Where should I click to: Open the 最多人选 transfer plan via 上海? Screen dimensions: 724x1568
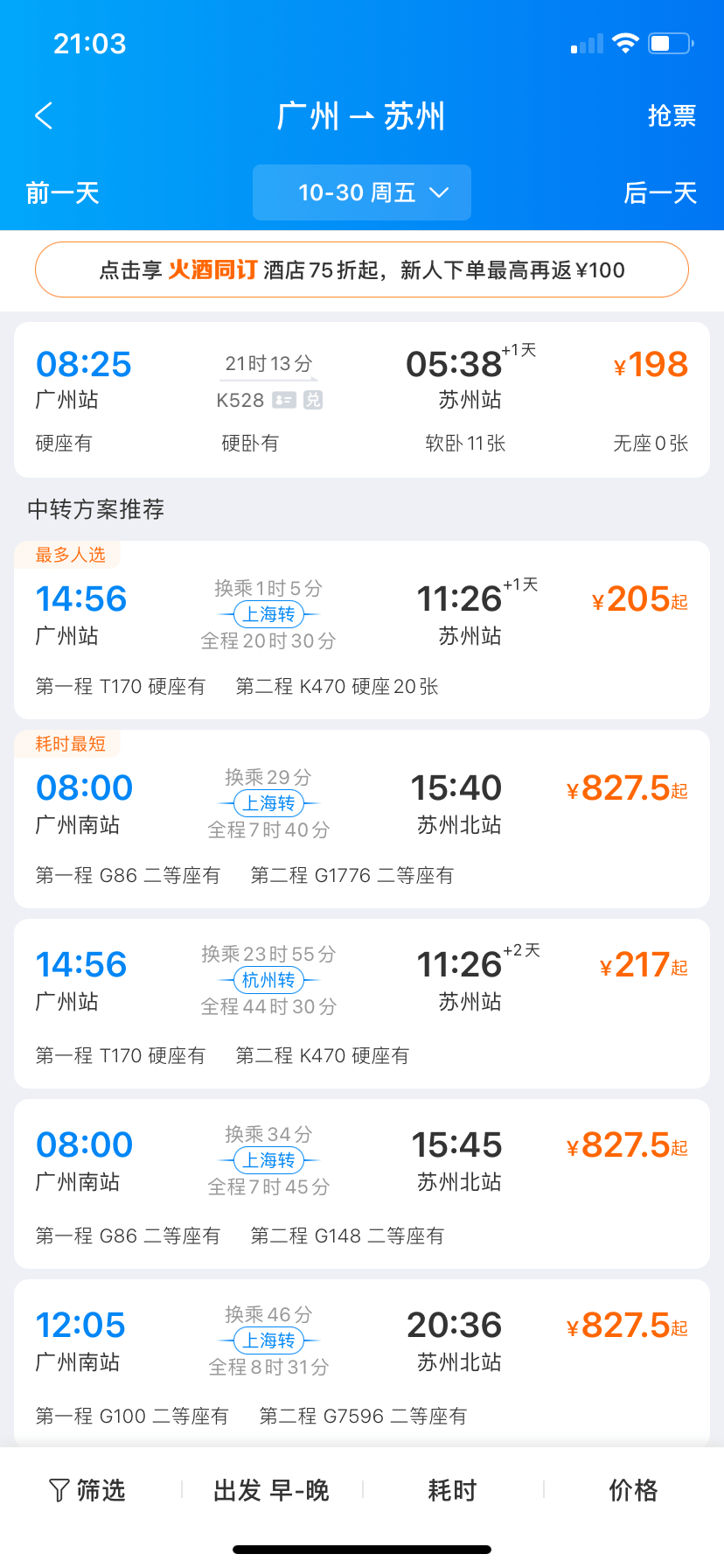click(362, 630)
